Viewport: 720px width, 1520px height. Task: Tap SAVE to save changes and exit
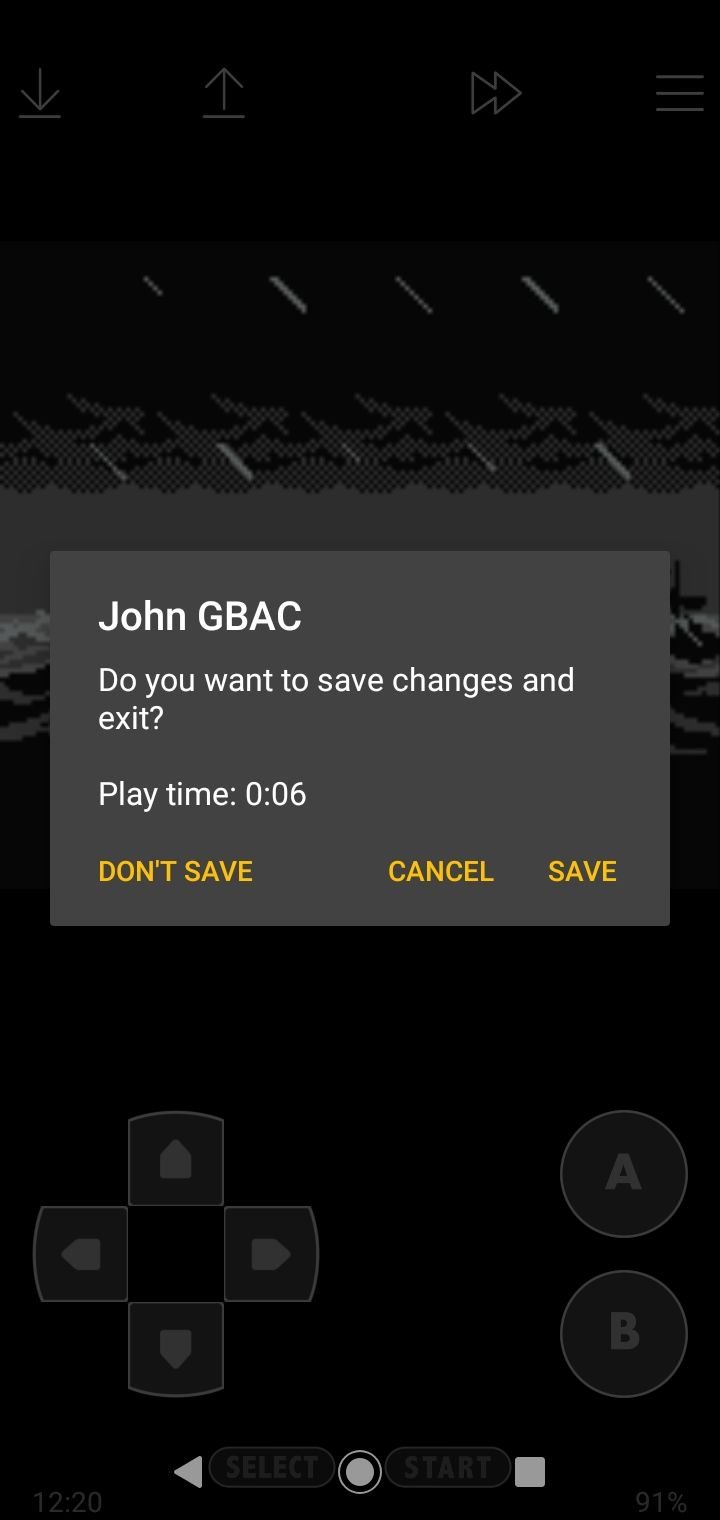coord(582,871)
